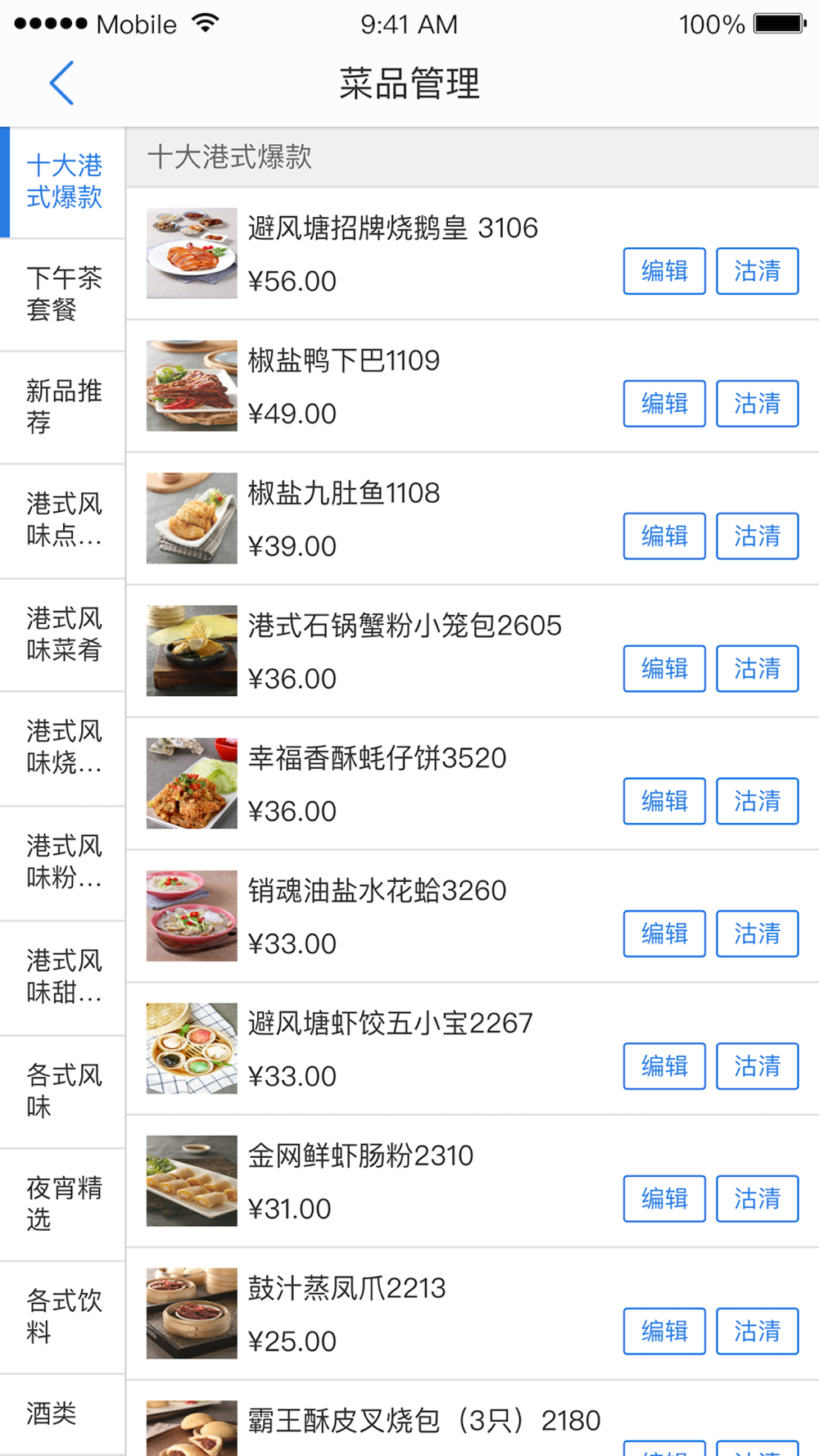The height and width of the screenshot is (1456, 819).
Task: Go back using the top-left arrow
Action: [61, 83]
